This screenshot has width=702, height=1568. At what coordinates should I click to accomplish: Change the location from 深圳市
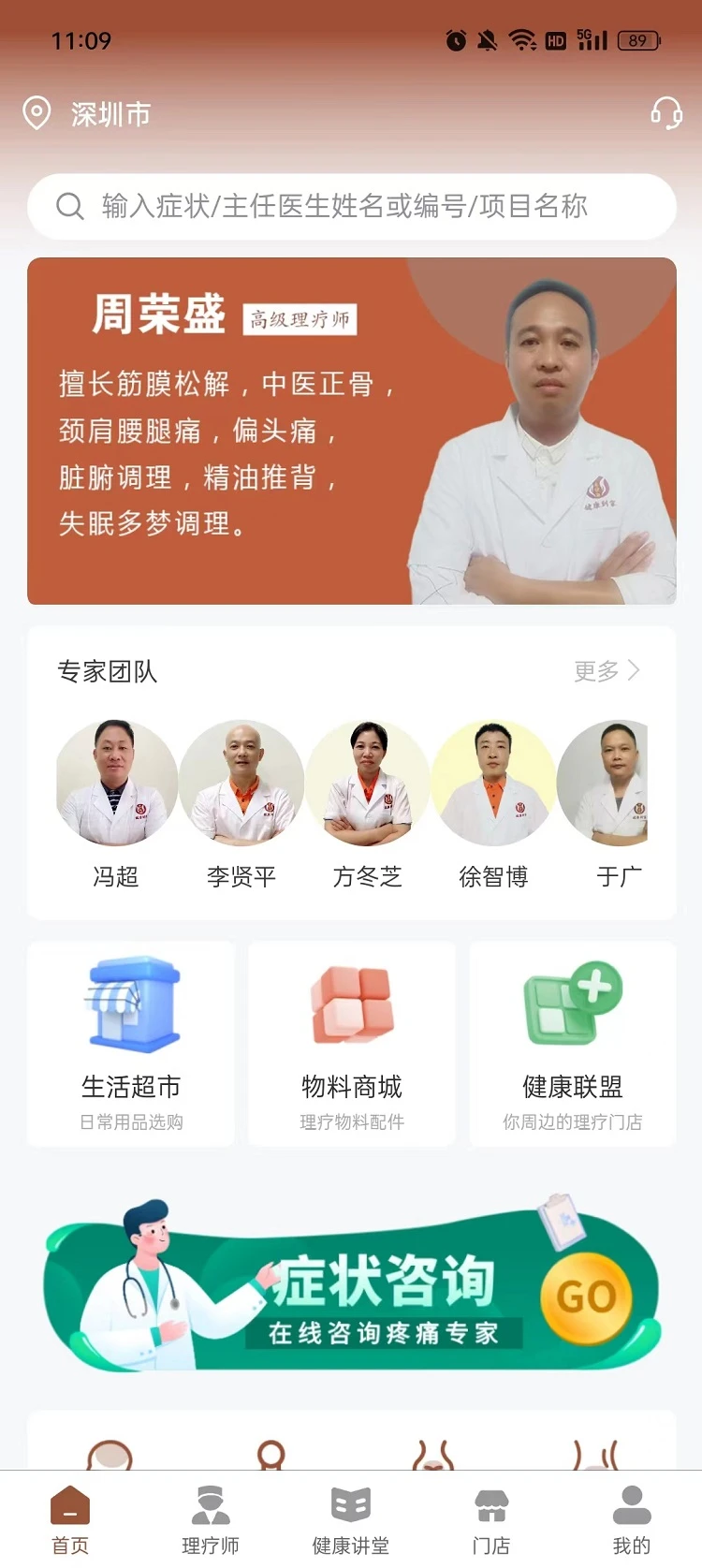tap(88, 114)
